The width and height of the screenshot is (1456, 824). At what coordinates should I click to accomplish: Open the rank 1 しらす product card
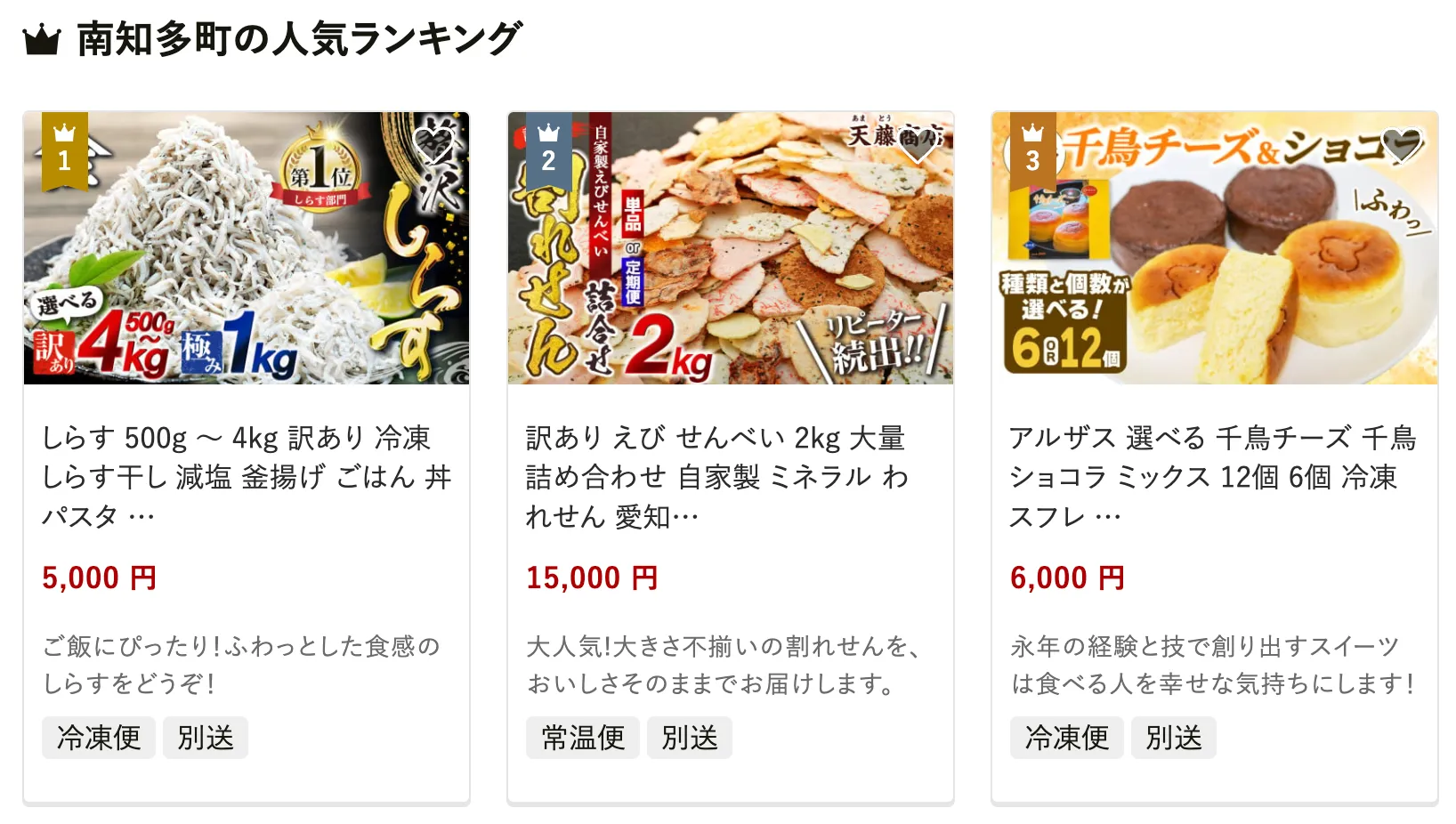[x=247, y=476]
